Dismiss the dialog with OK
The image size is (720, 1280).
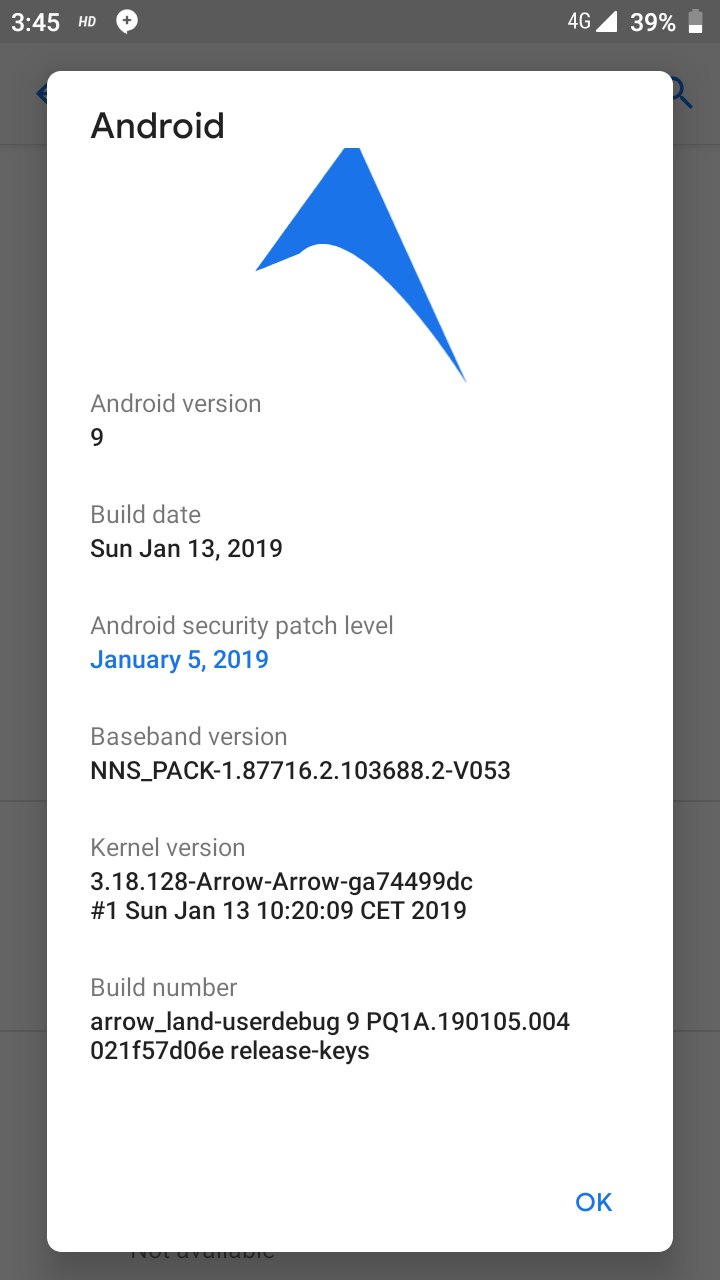click(x=593, y=1202)
